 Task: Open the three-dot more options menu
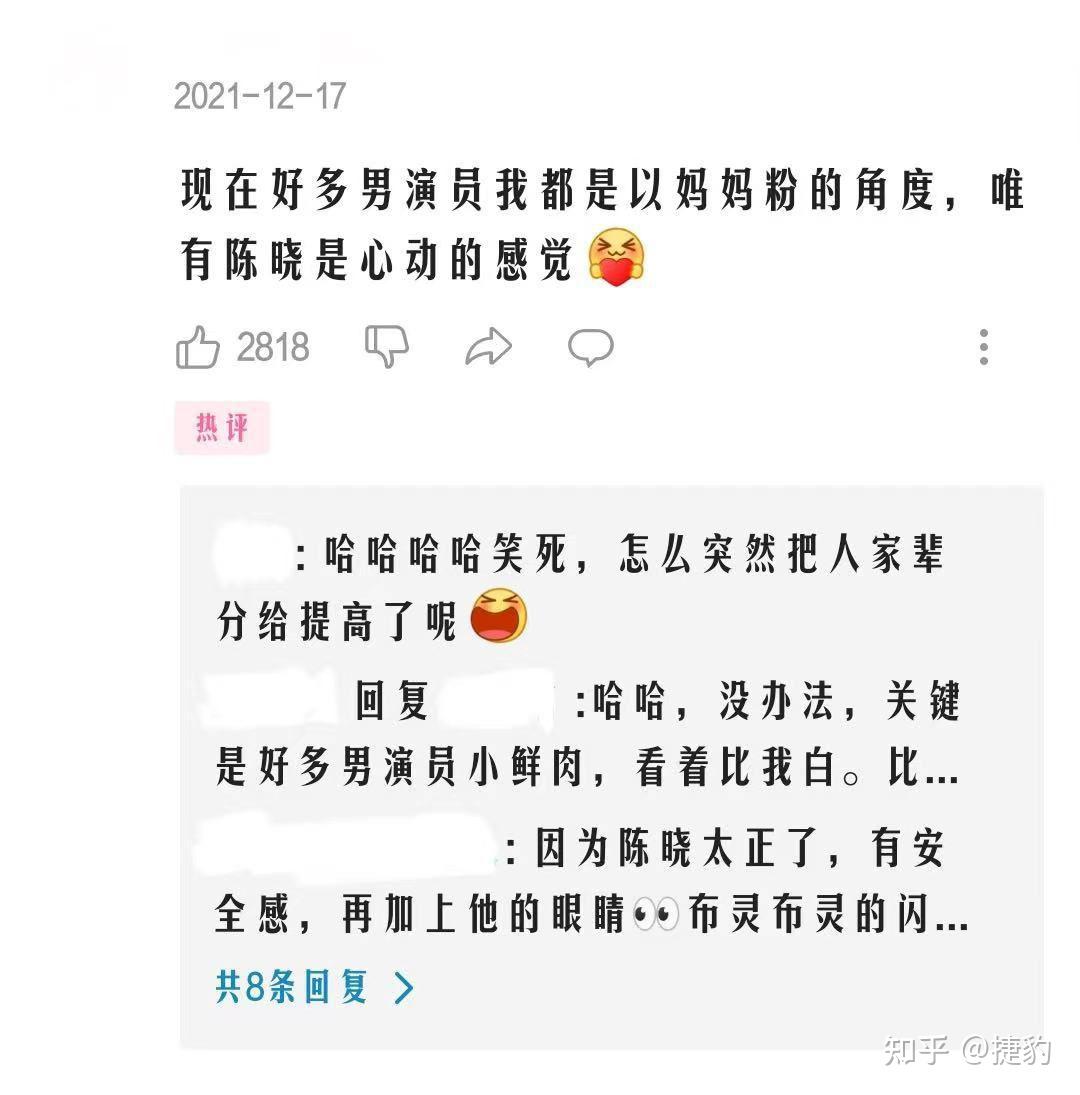[984, 346]
